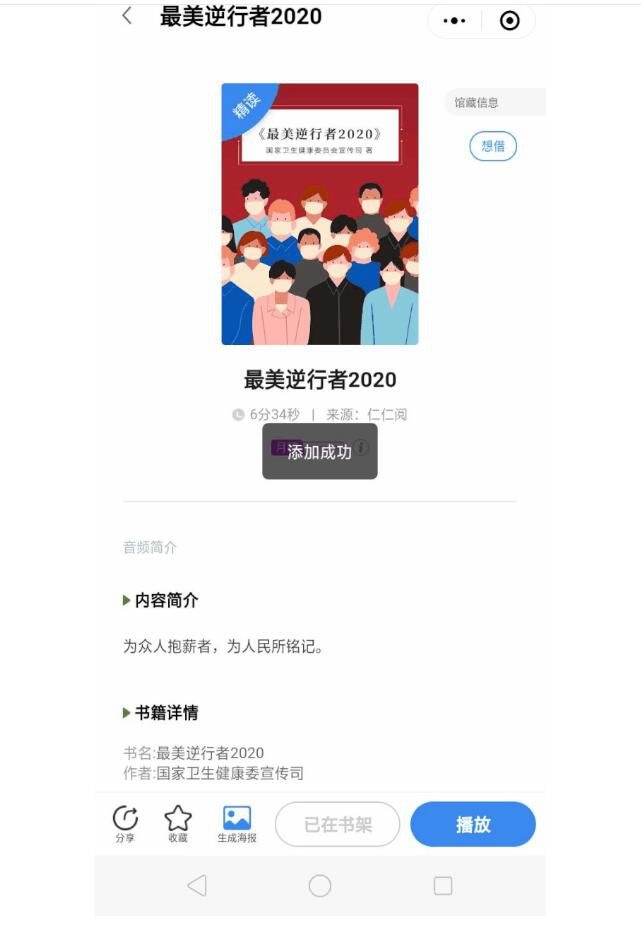Tap the 已在书架 bookshelf button

tap(338, 824)
